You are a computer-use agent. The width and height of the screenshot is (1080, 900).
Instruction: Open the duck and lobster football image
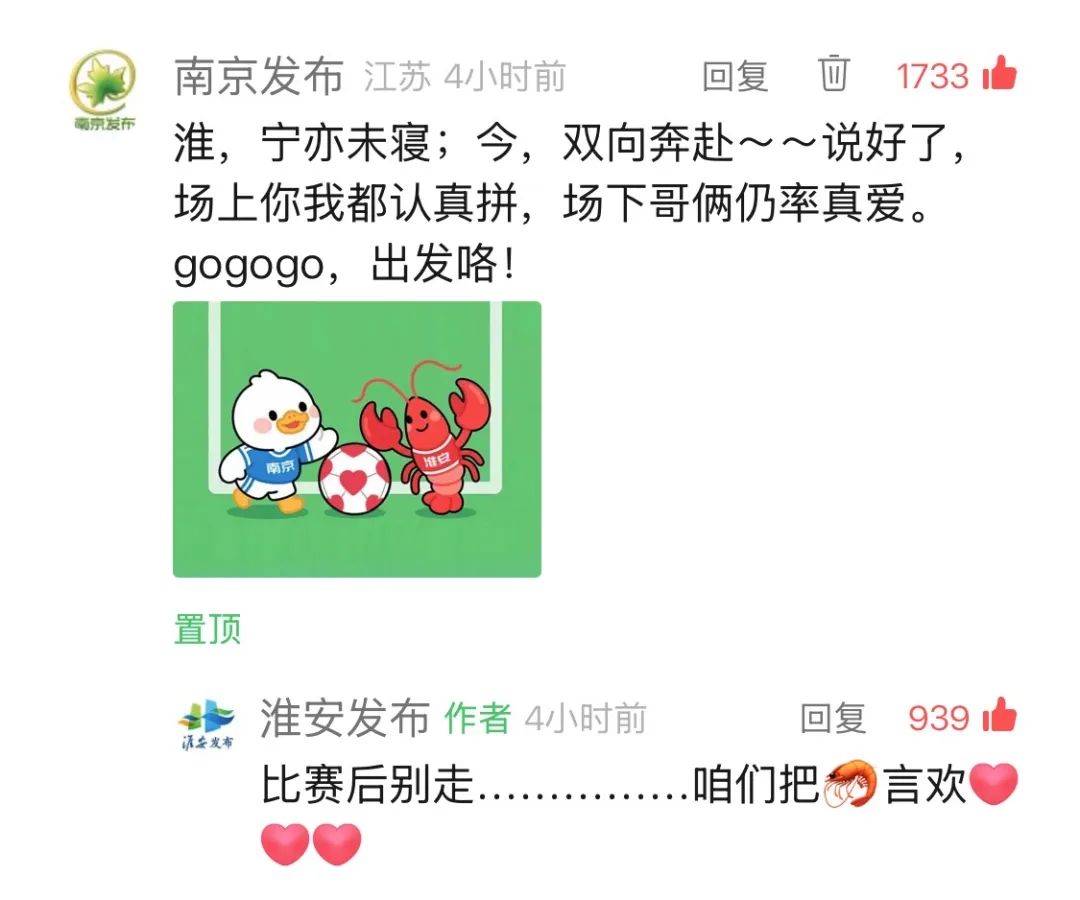pyautogui.click(x=357, y=439)
